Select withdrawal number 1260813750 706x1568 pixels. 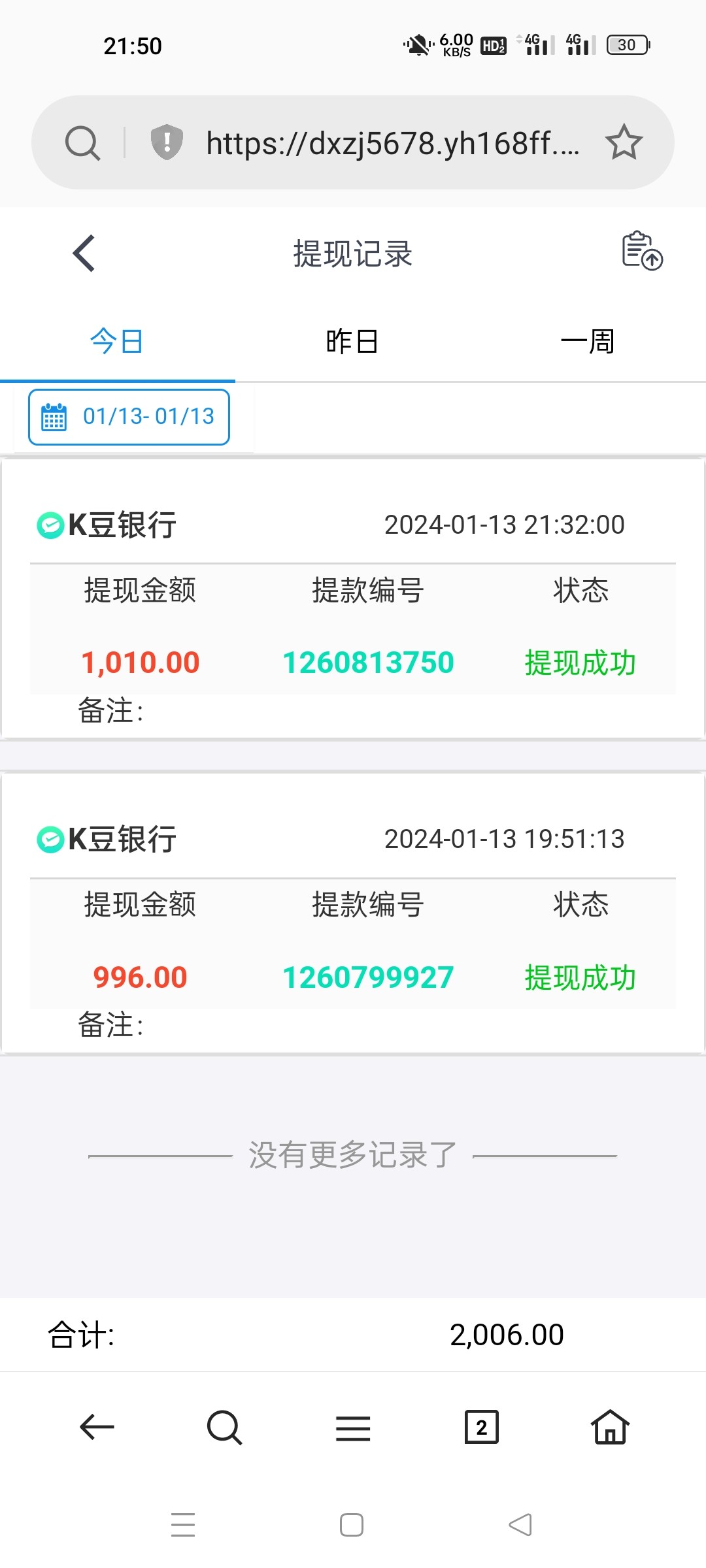[368, 662]
